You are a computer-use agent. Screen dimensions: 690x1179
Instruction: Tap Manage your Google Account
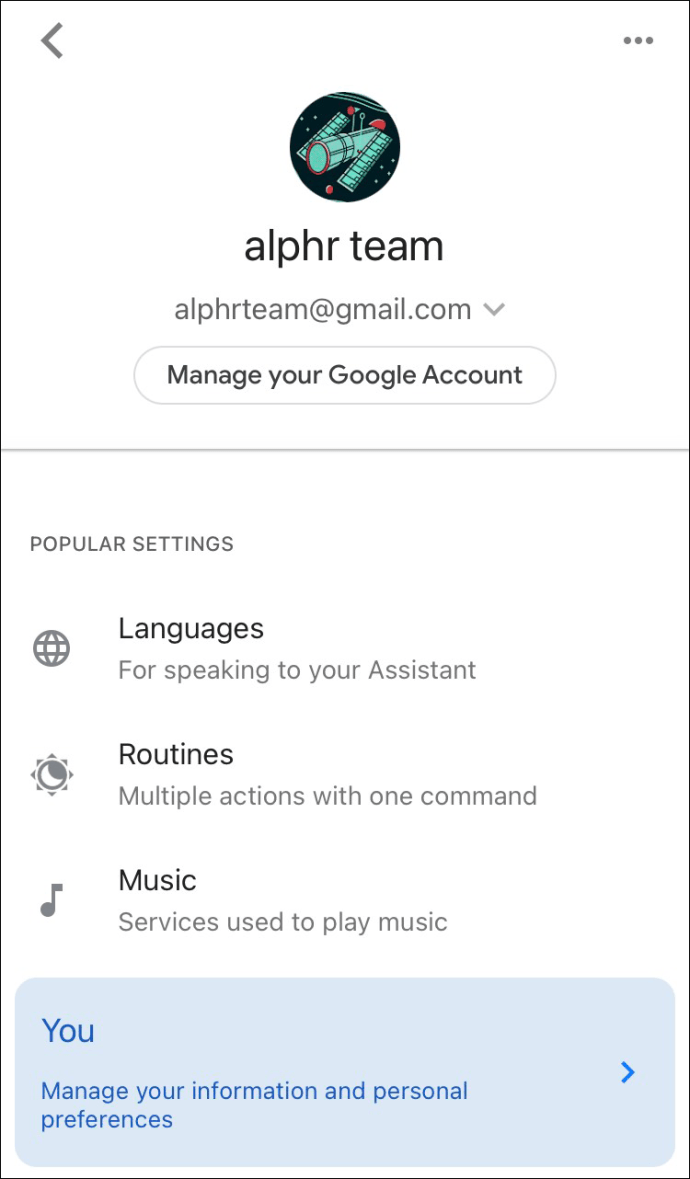345,375
